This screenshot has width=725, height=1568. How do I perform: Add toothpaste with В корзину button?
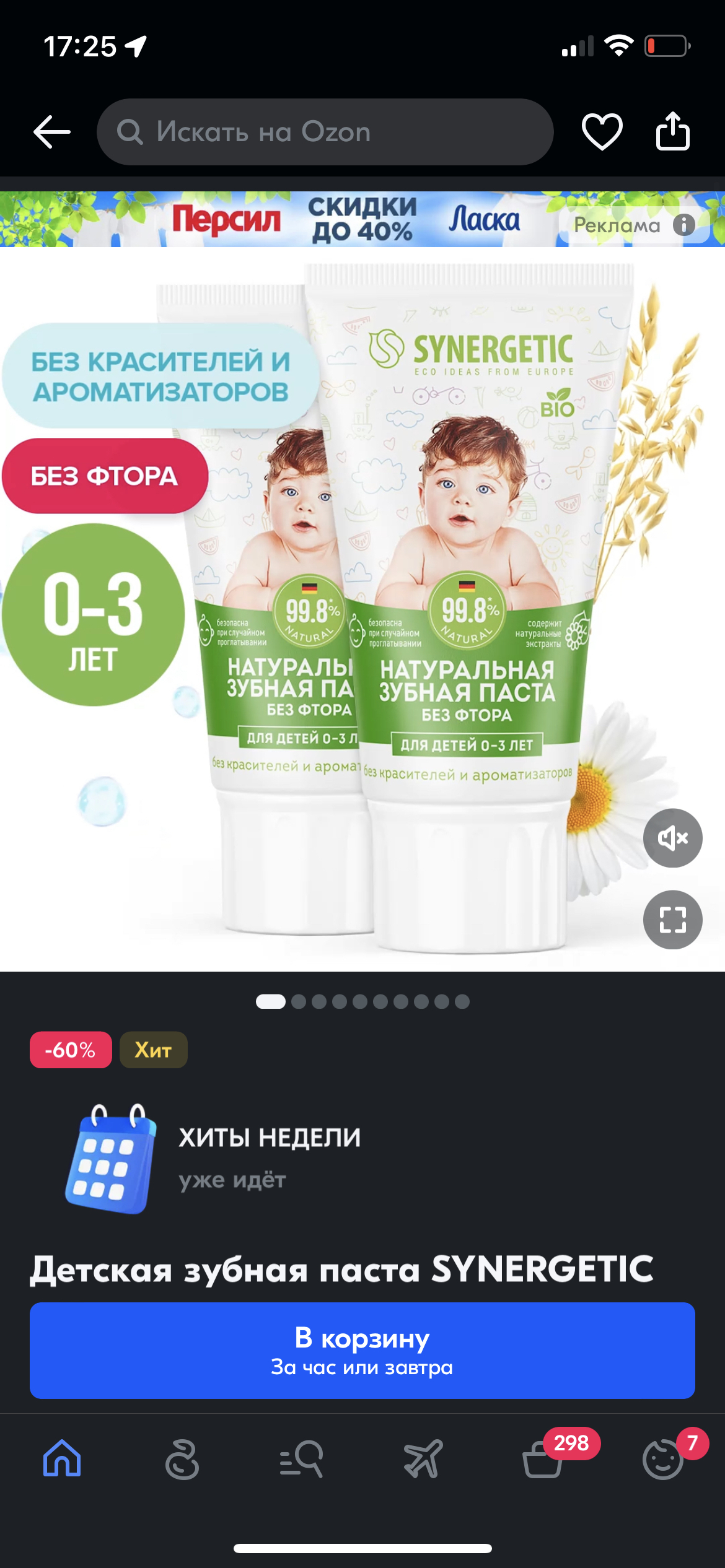click(362, 1350)
